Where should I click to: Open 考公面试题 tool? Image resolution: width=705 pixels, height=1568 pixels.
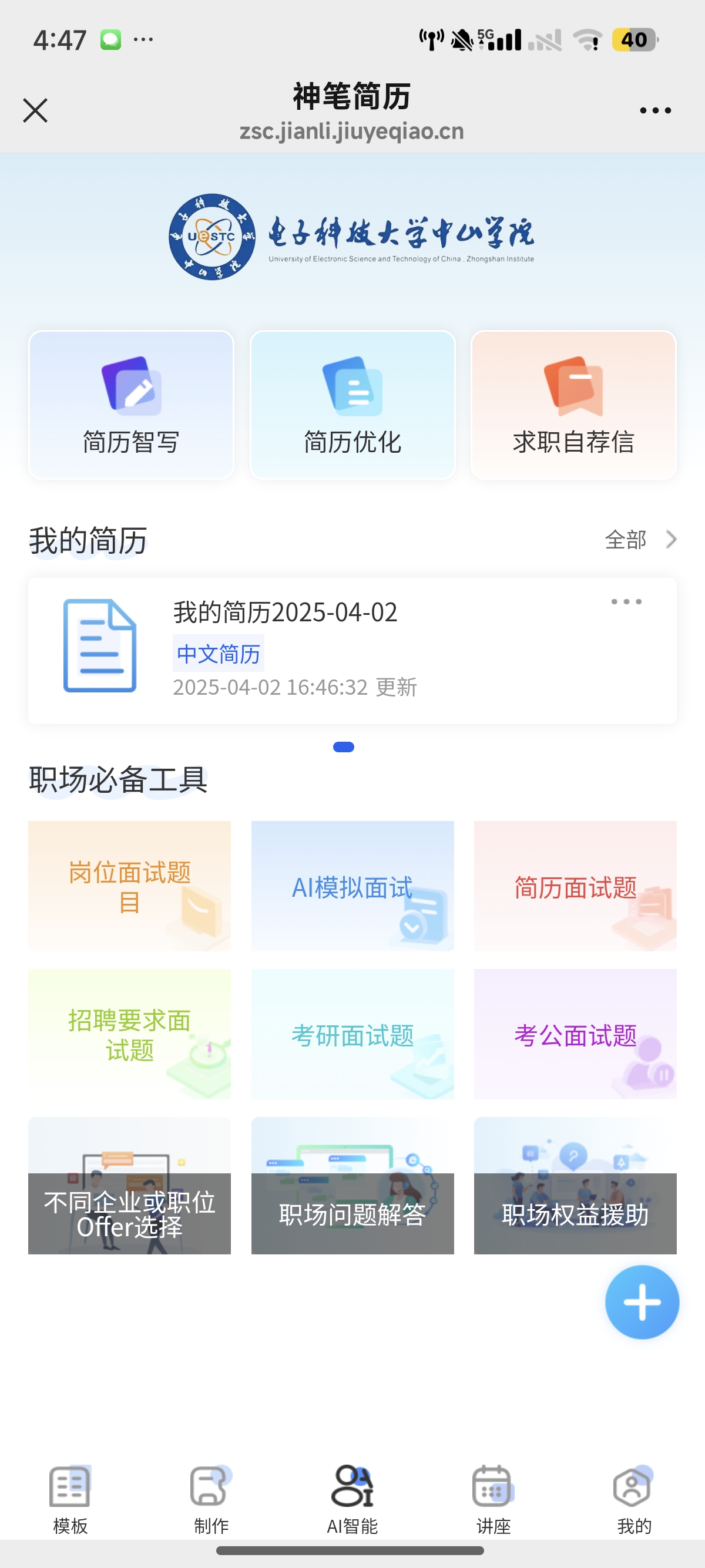coord(575,1034)
